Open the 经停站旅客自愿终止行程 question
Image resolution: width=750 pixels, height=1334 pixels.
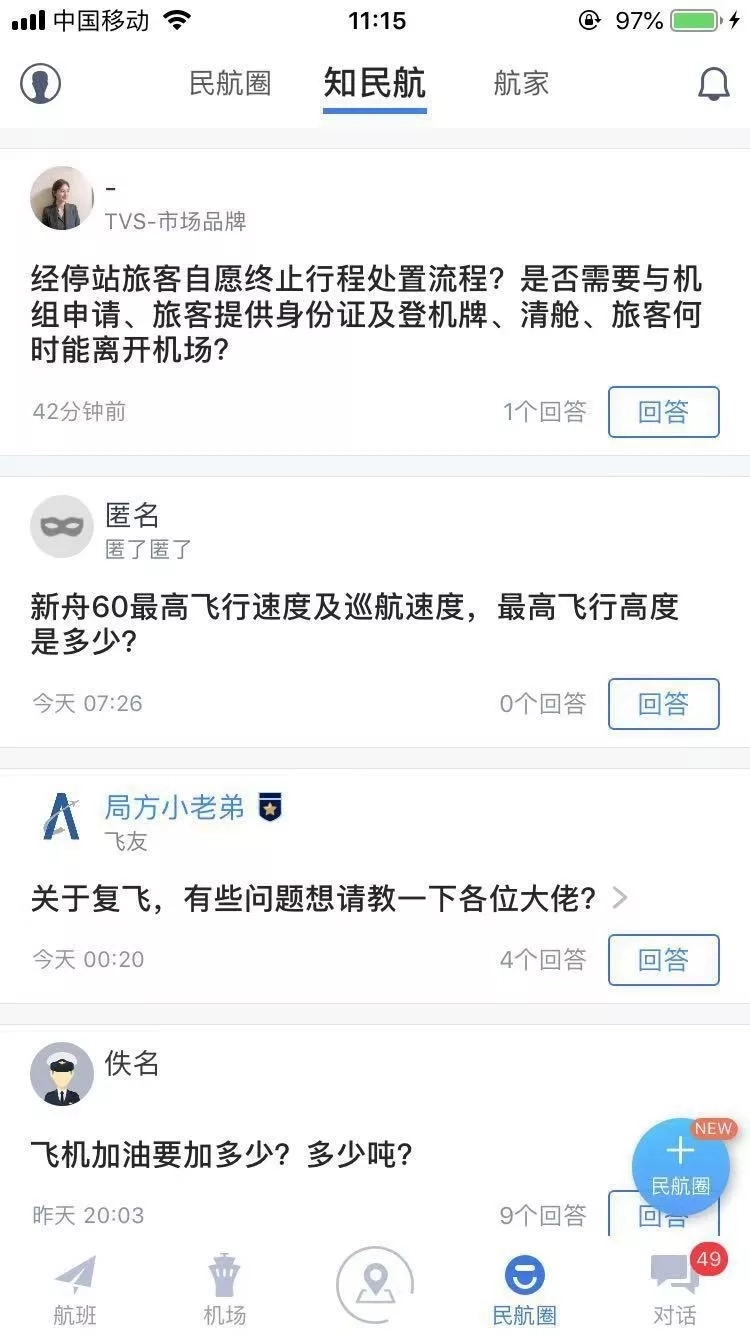(x=366, y=314)
